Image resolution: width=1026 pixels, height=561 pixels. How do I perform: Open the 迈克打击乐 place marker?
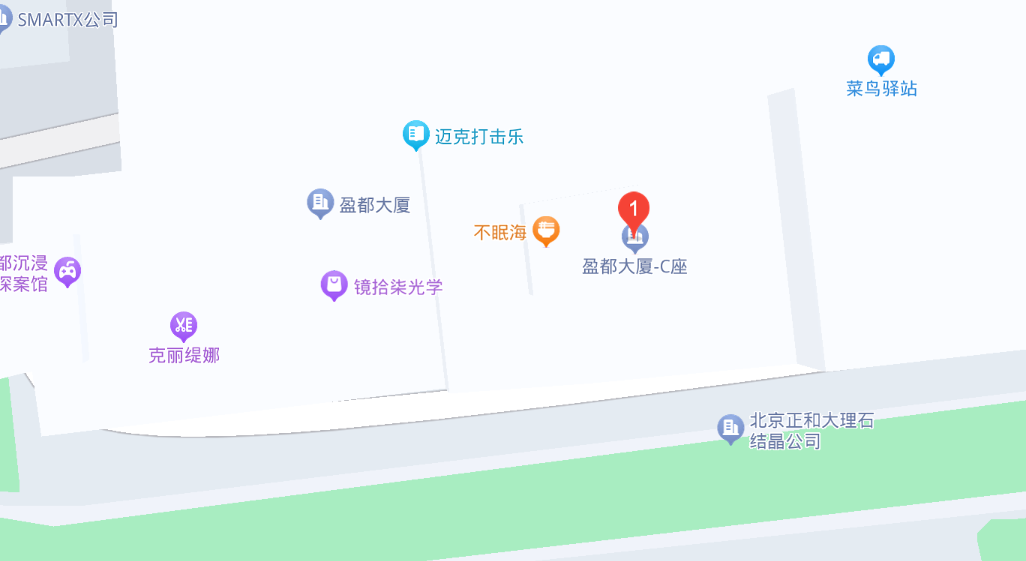coord(416,134)
